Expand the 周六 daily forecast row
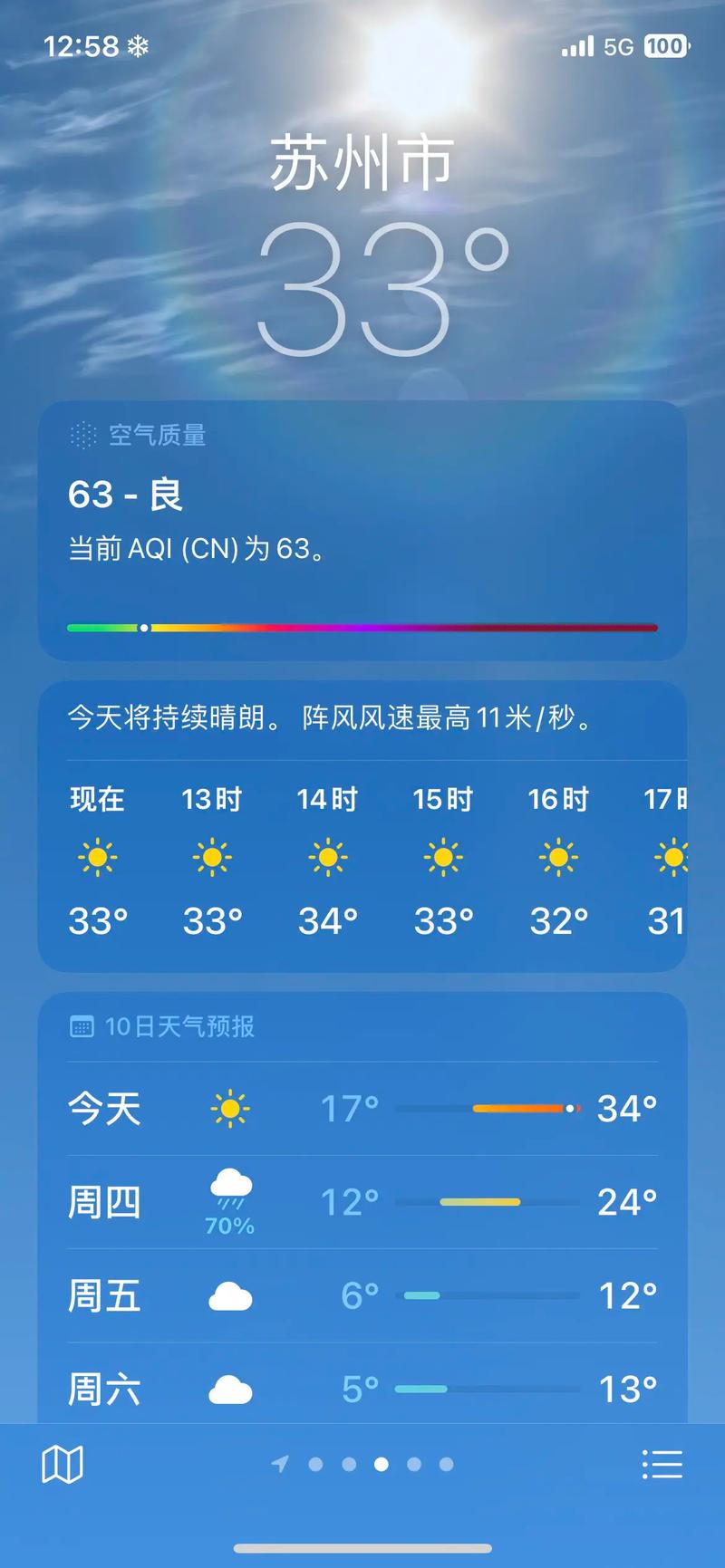725x1568 pixels. [x=362, y=1389]
